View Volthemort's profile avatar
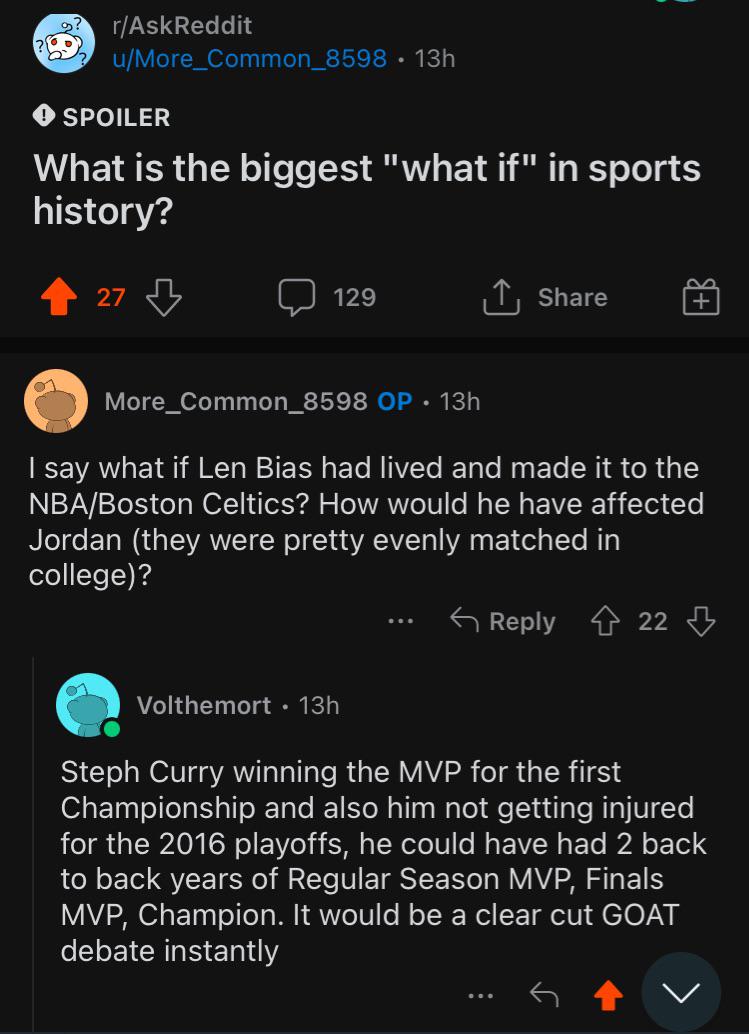This screenshot has width=749, height=1034. (x=88, y=705)
